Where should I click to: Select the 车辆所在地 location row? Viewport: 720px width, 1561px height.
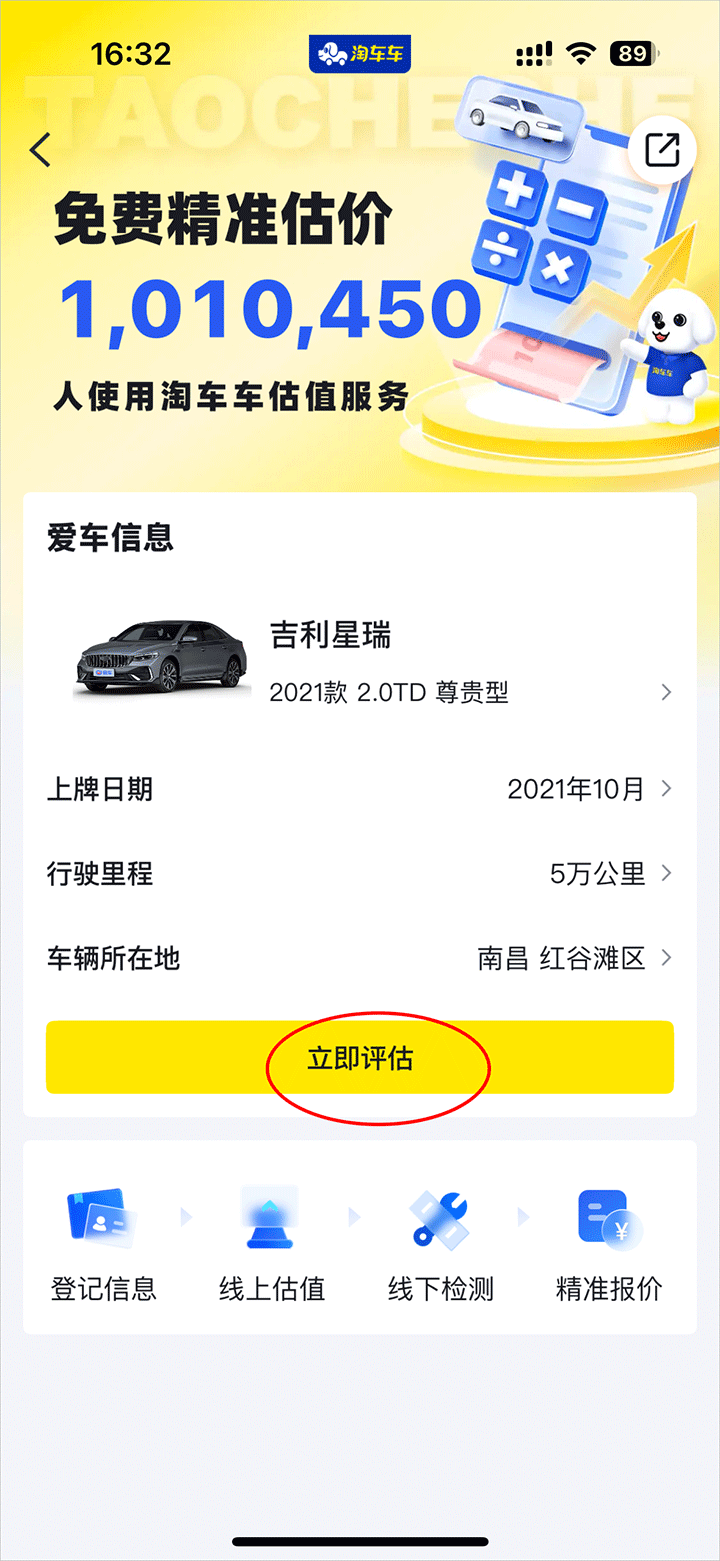click(360, 959)
